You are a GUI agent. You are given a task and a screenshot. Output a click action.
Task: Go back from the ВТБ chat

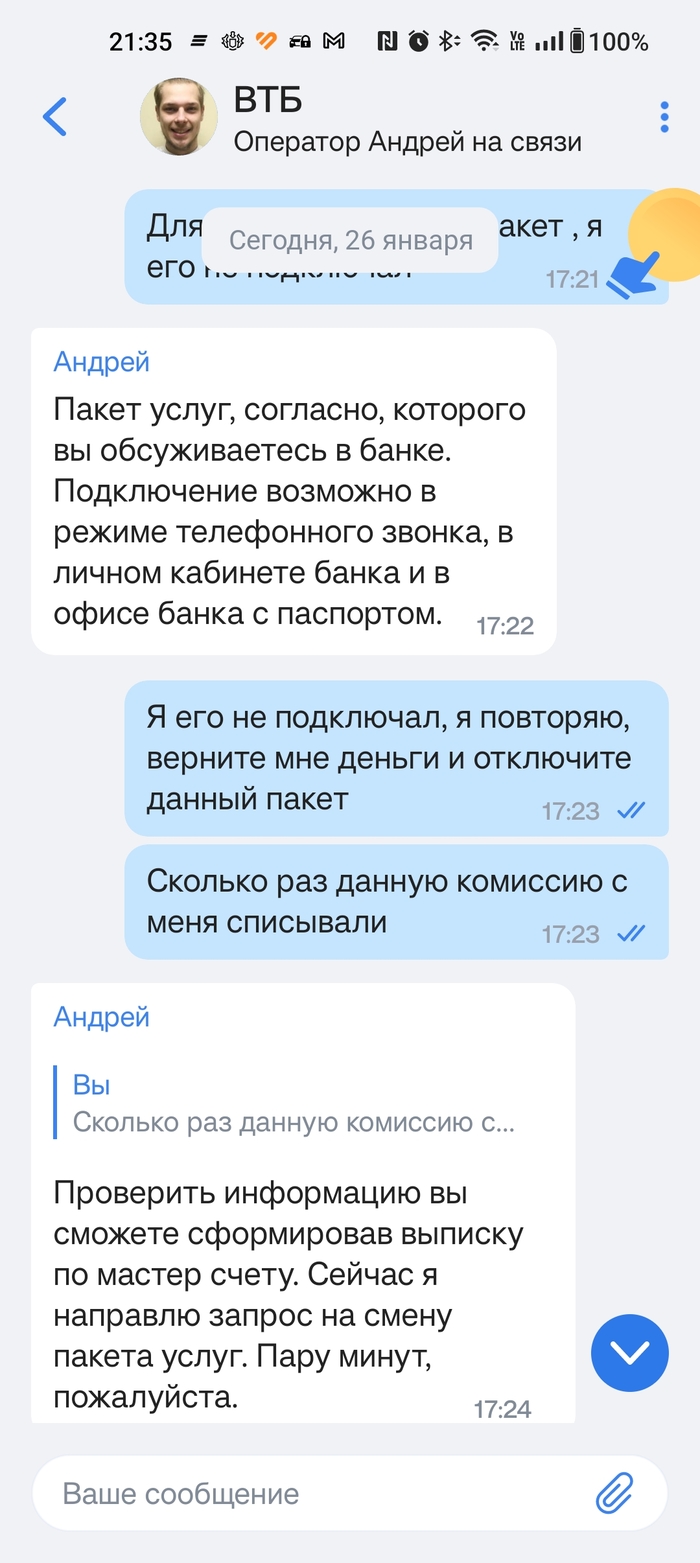[x=55, y=117]
